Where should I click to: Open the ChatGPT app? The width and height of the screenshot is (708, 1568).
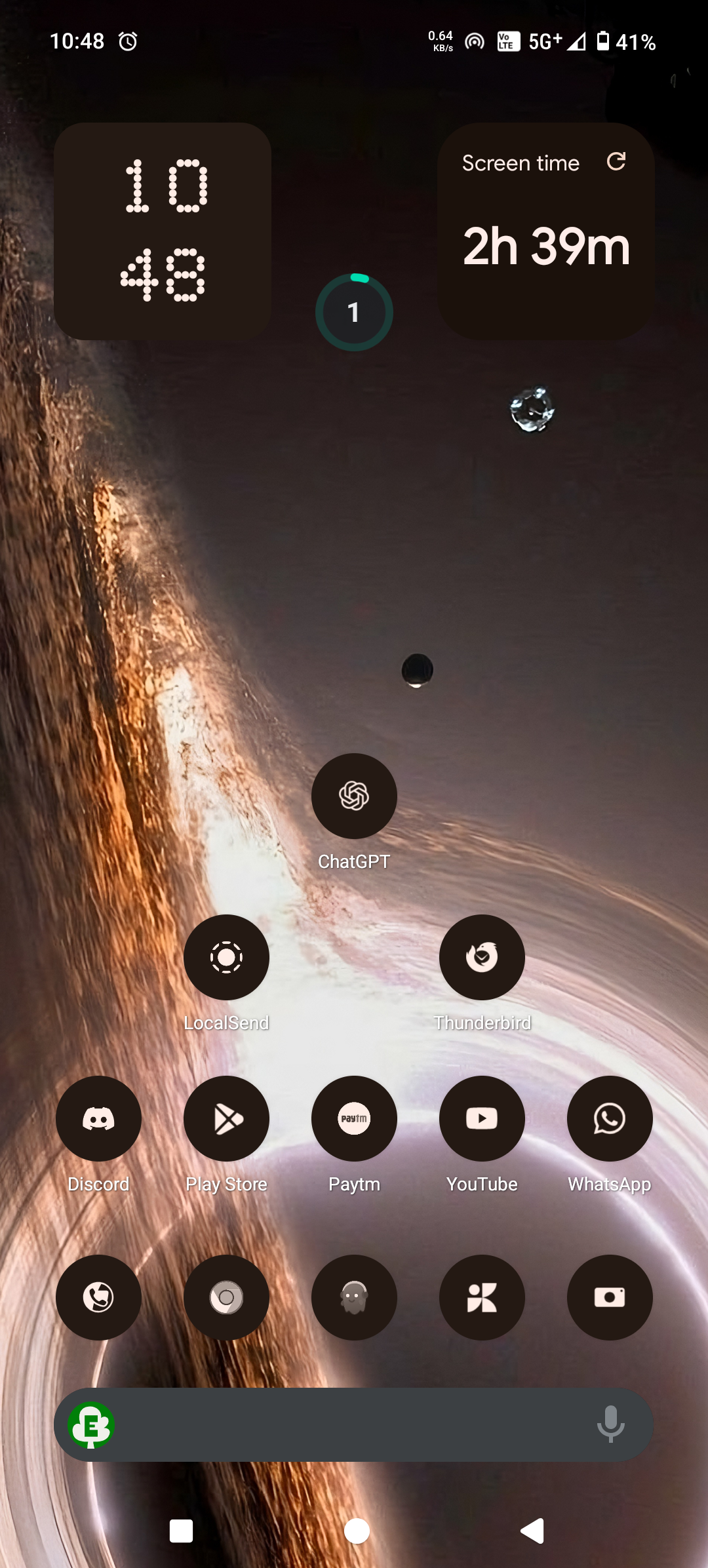click(354, 796)
